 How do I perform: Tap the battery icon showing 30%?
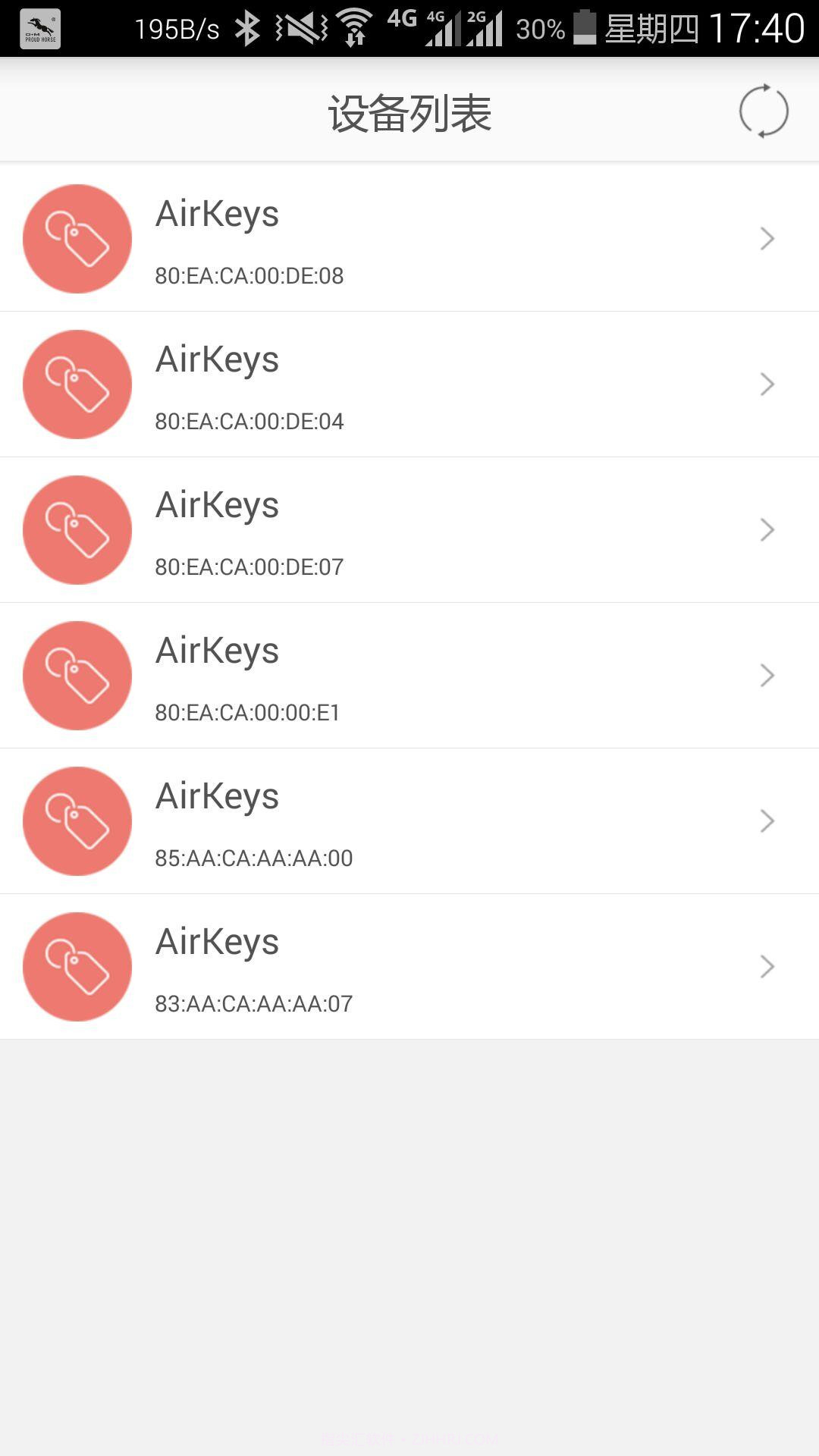coord(585,25)
